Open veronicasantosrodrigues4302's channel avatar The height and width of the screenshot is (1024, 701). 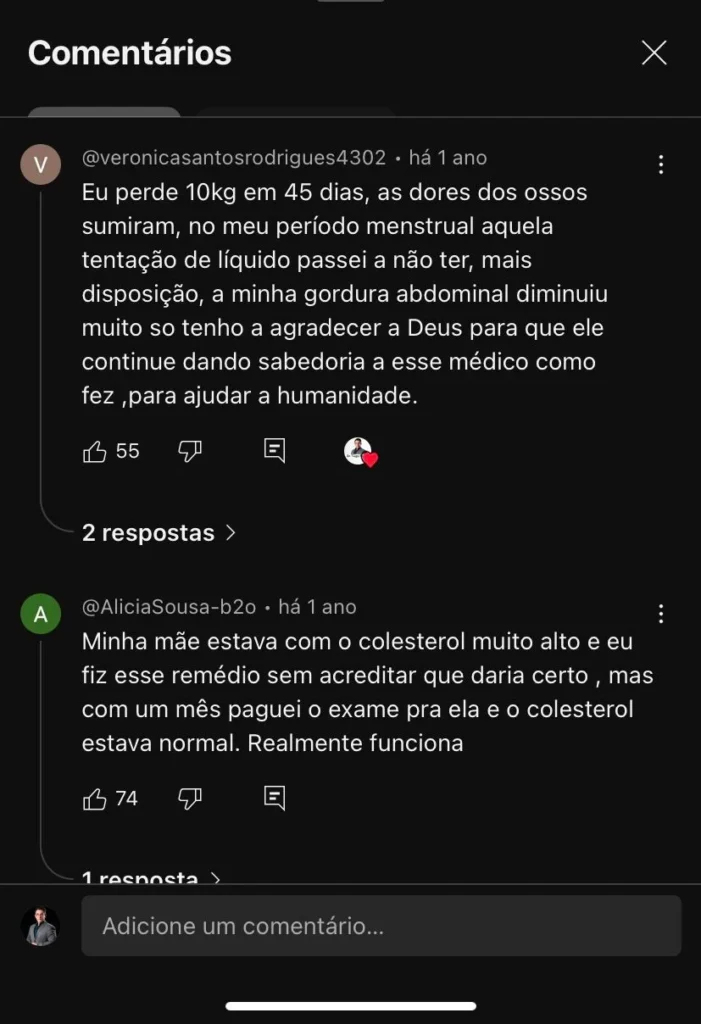pos(40,165)
